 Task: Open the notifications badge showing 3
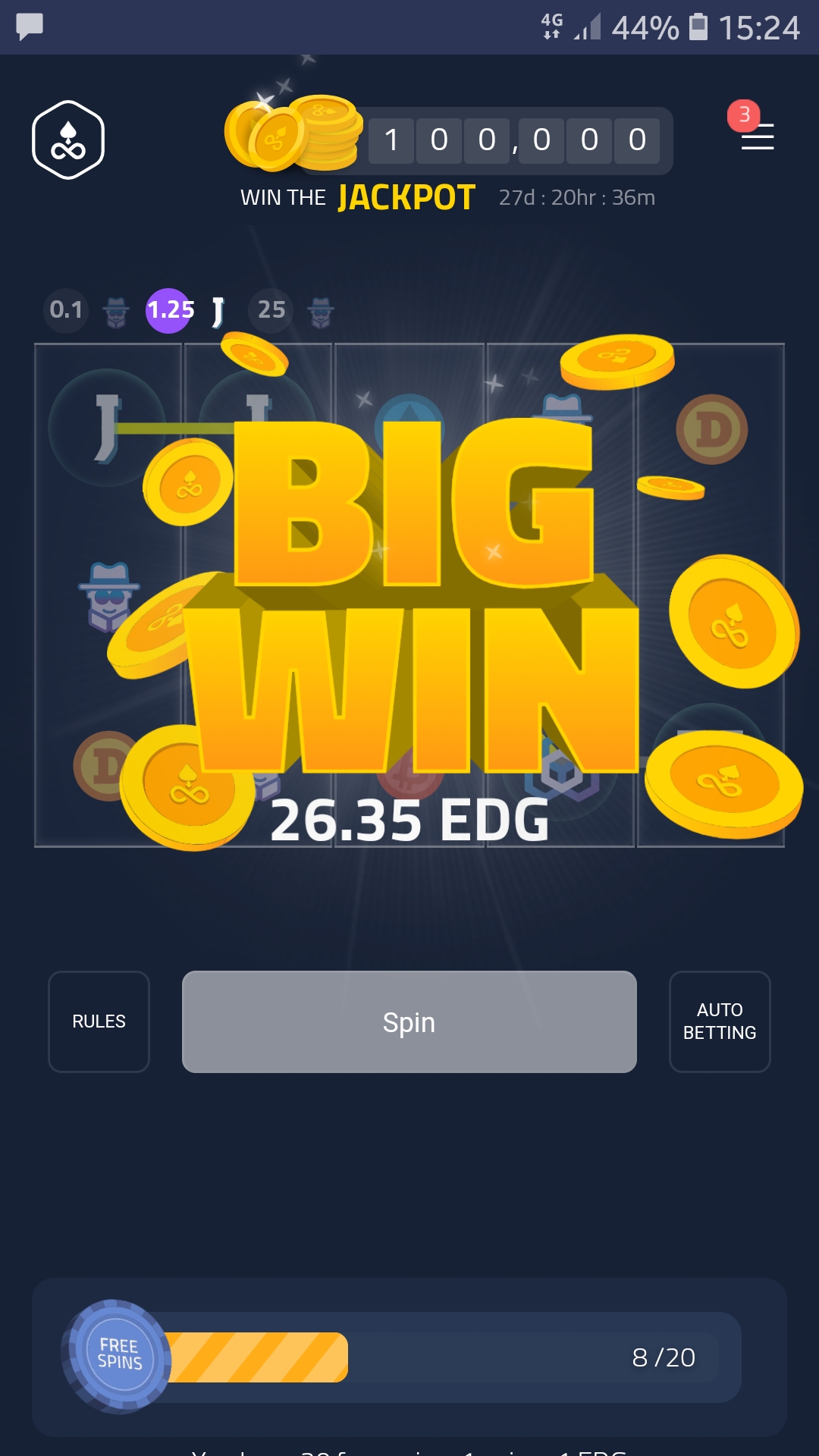point(744,115)
